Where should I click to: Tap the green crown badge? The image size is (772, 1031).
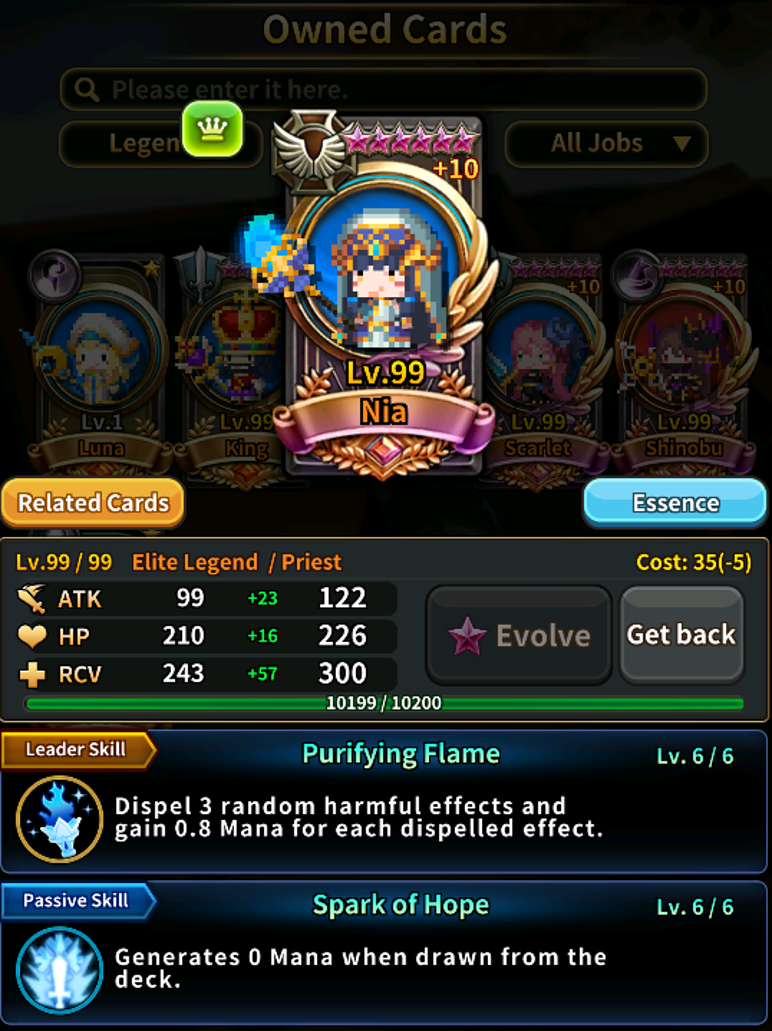click(x=212, y=129)
